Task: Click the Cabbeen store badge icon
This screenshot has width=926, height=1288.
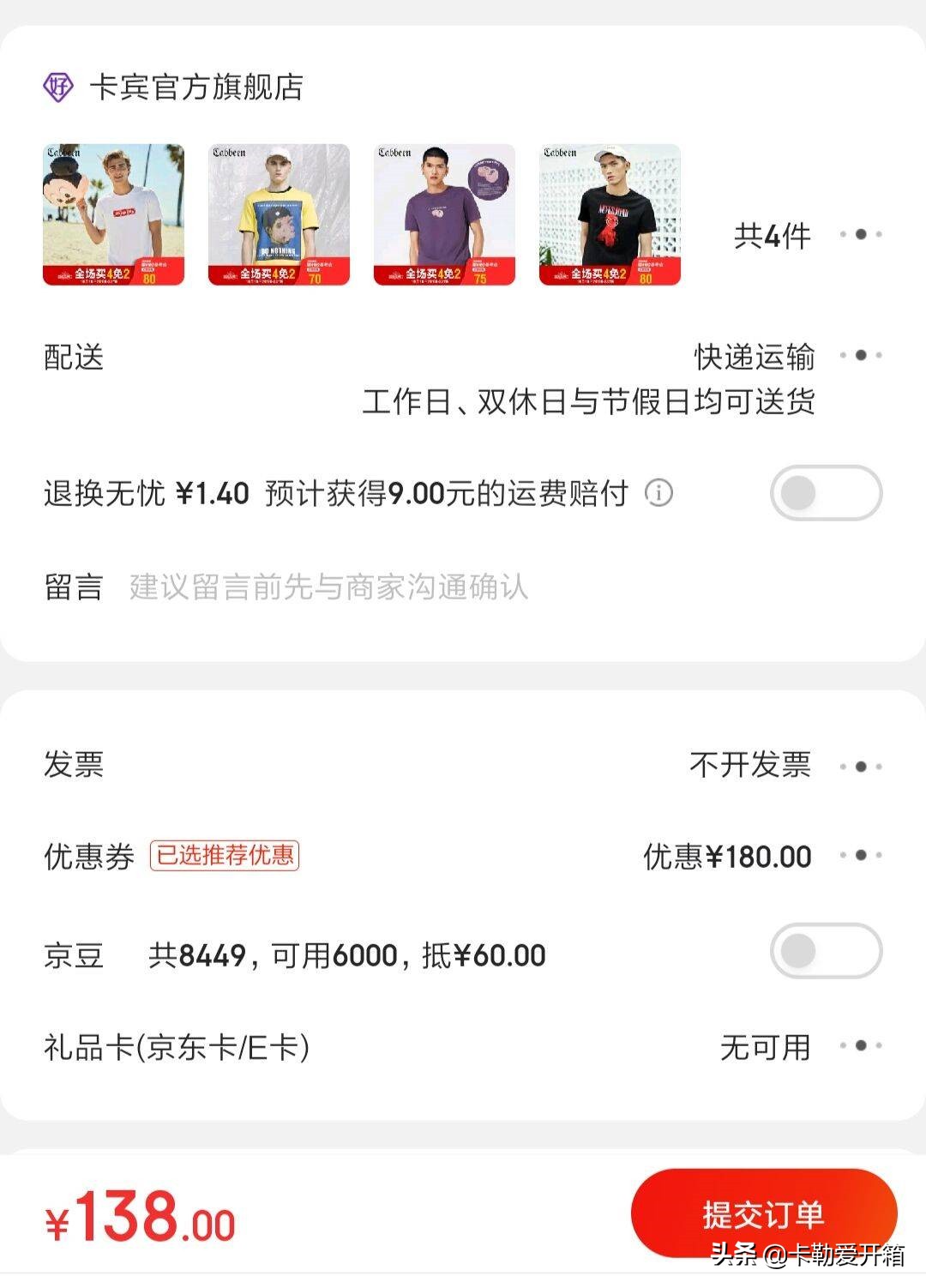Action: pyautogui.click(x=57, y=86)
